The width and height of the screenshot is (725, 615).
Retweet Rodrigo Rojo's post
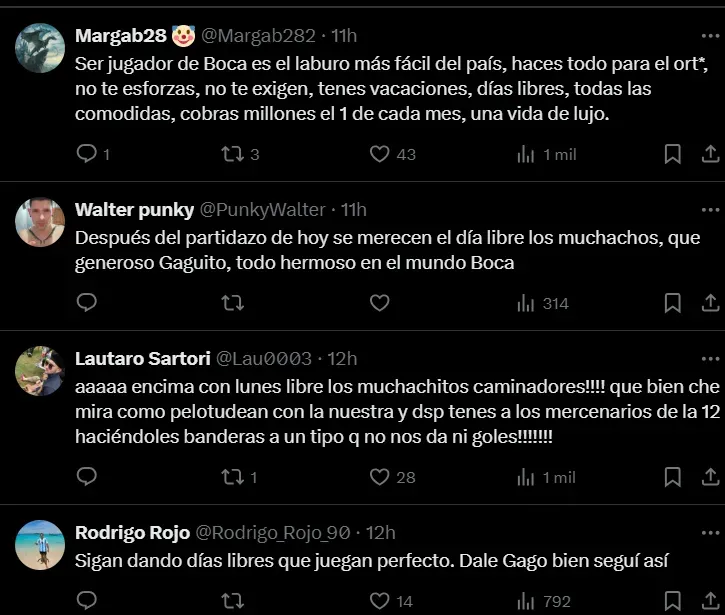point(233,601)
